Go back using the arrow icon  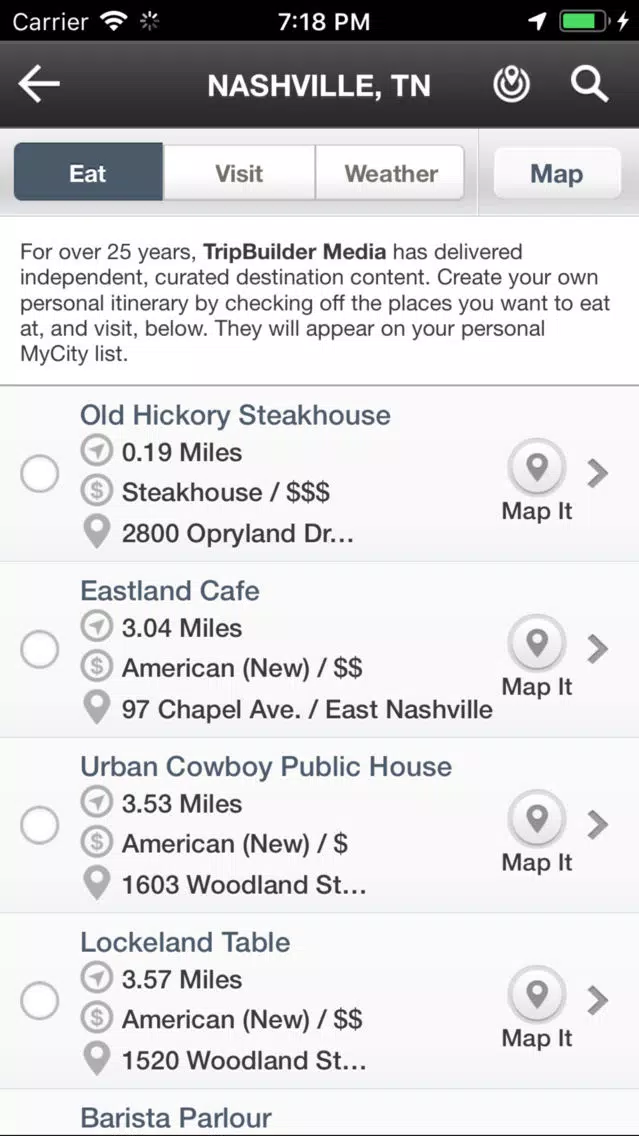(40, 85)
